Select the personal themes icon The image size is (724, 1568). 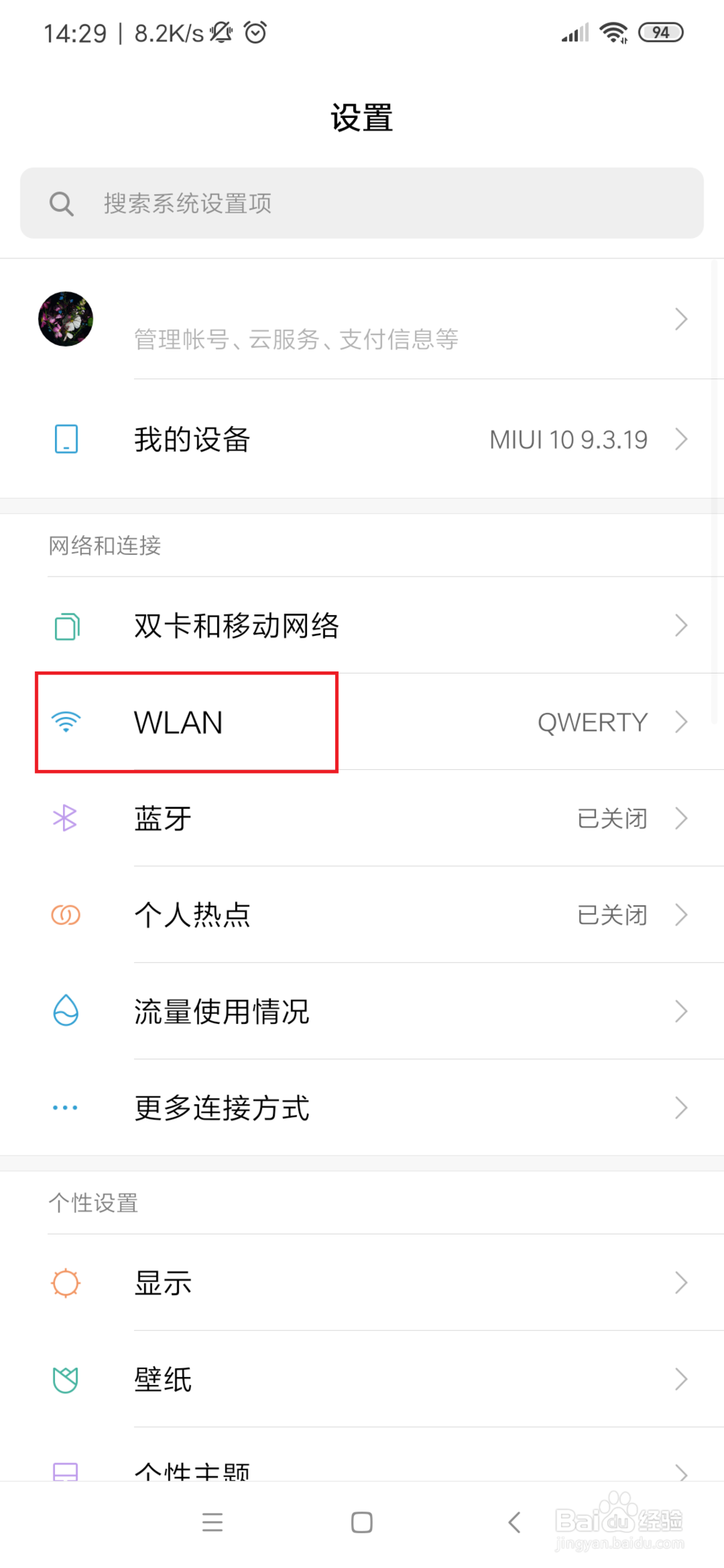(x=65, y=1472)
